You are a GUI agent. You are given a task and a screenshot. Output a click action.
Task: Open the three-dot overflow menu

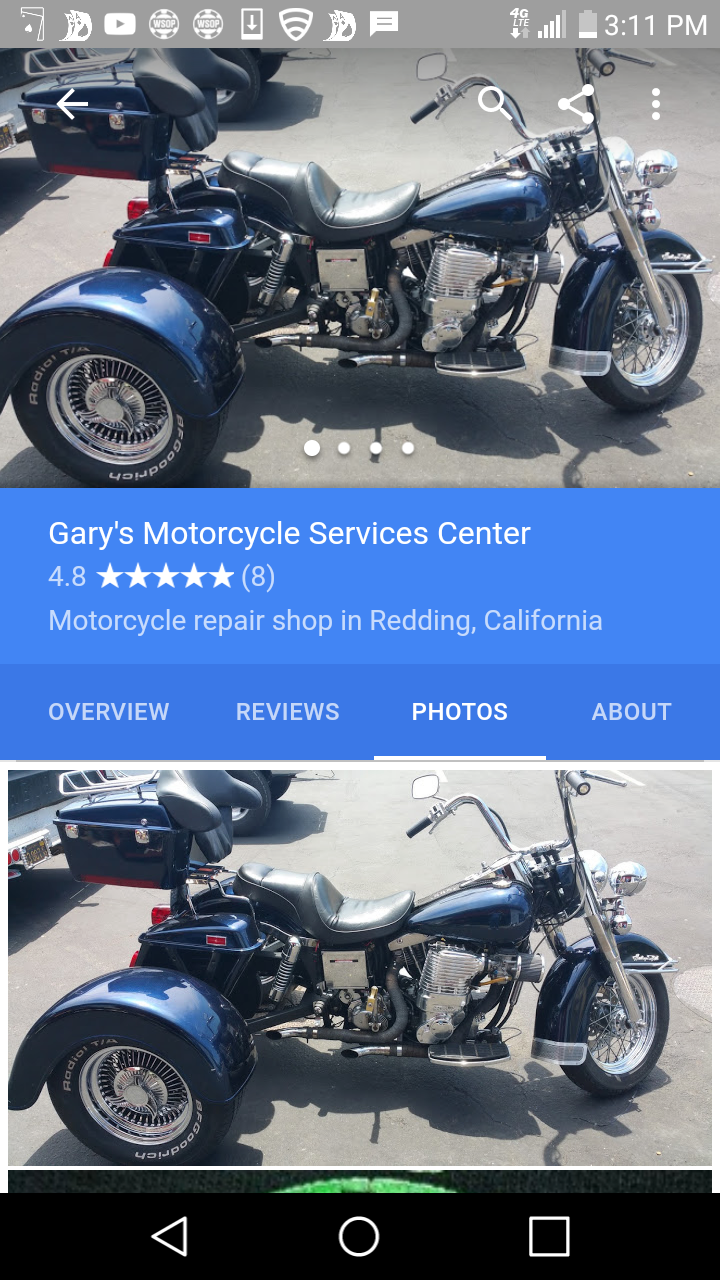click(x=656, y=104)
